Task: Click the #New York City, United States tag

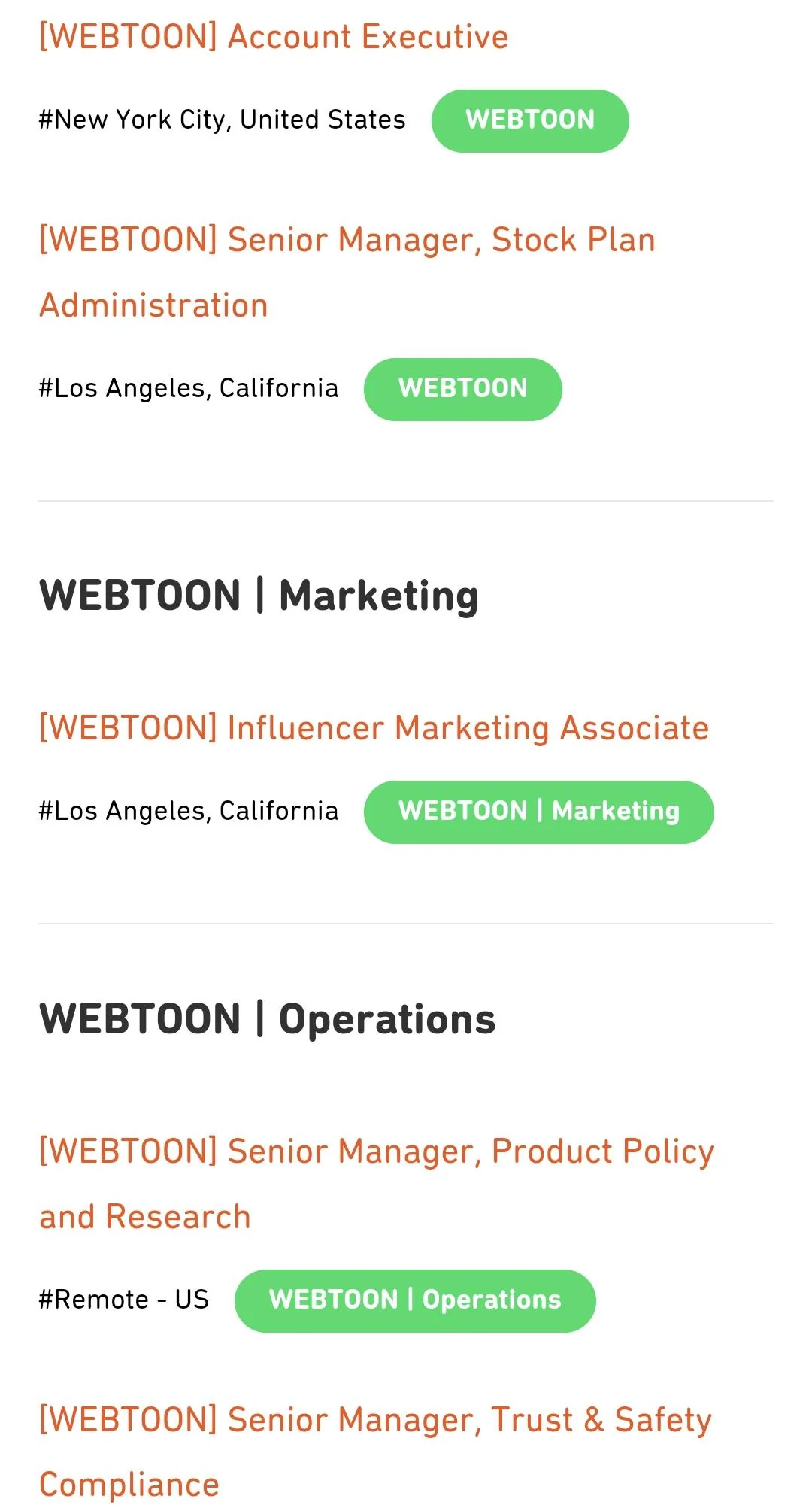Action: tap(223, 119)
